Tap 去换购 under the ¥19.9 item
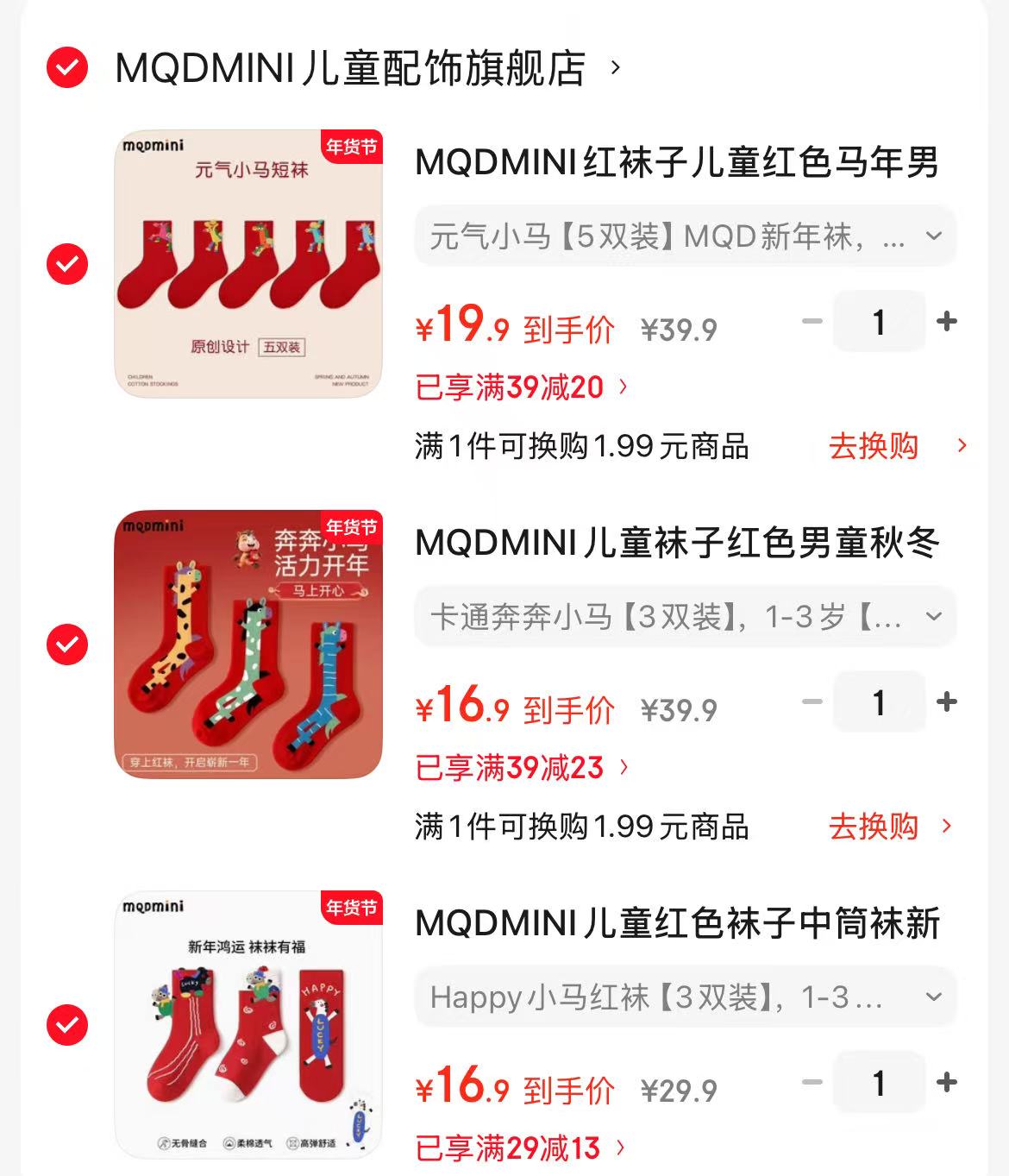1009x1176 pixels. click(x=895, y=446)
